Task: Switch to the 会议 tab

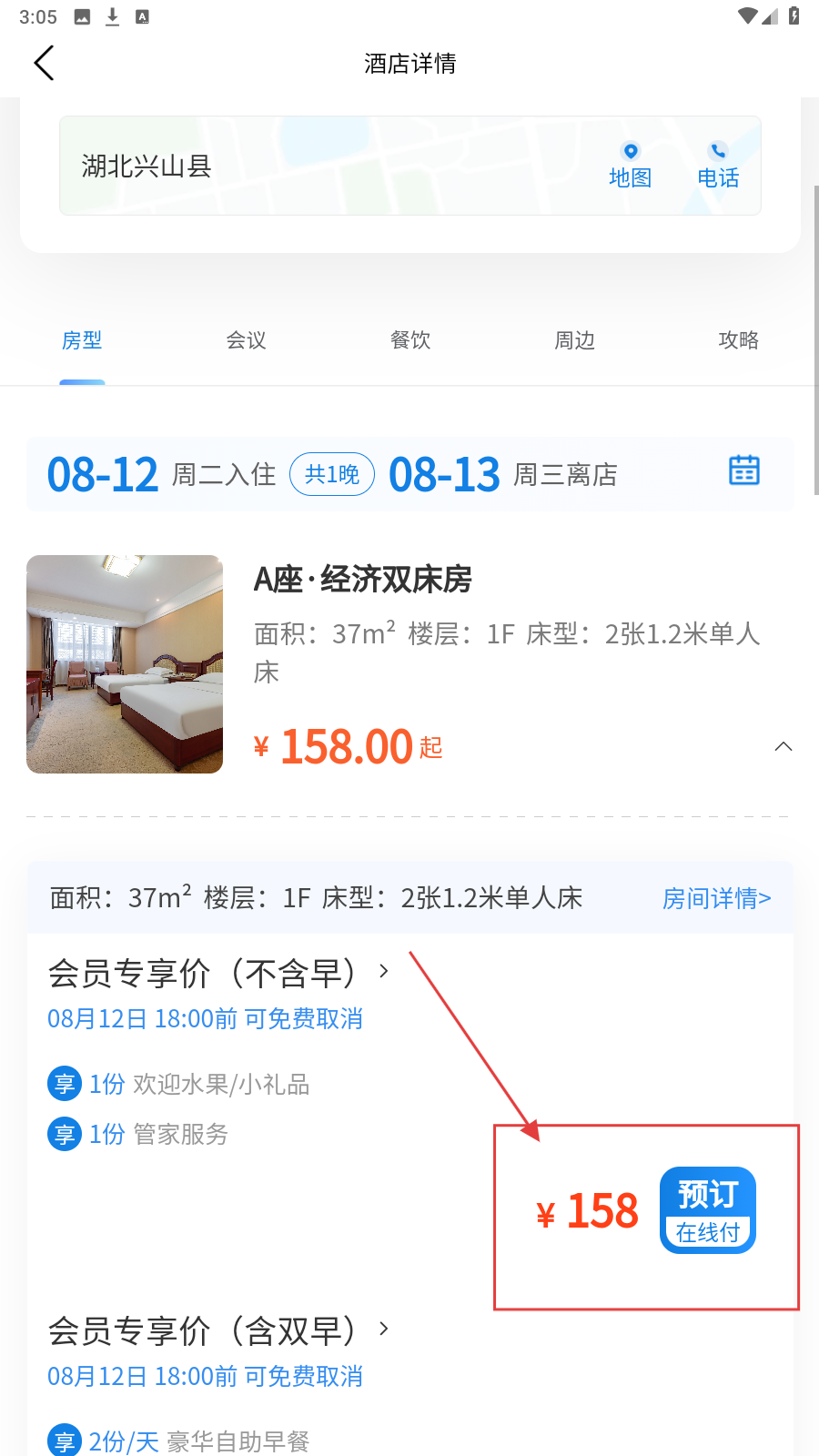Action: [246, 340]
